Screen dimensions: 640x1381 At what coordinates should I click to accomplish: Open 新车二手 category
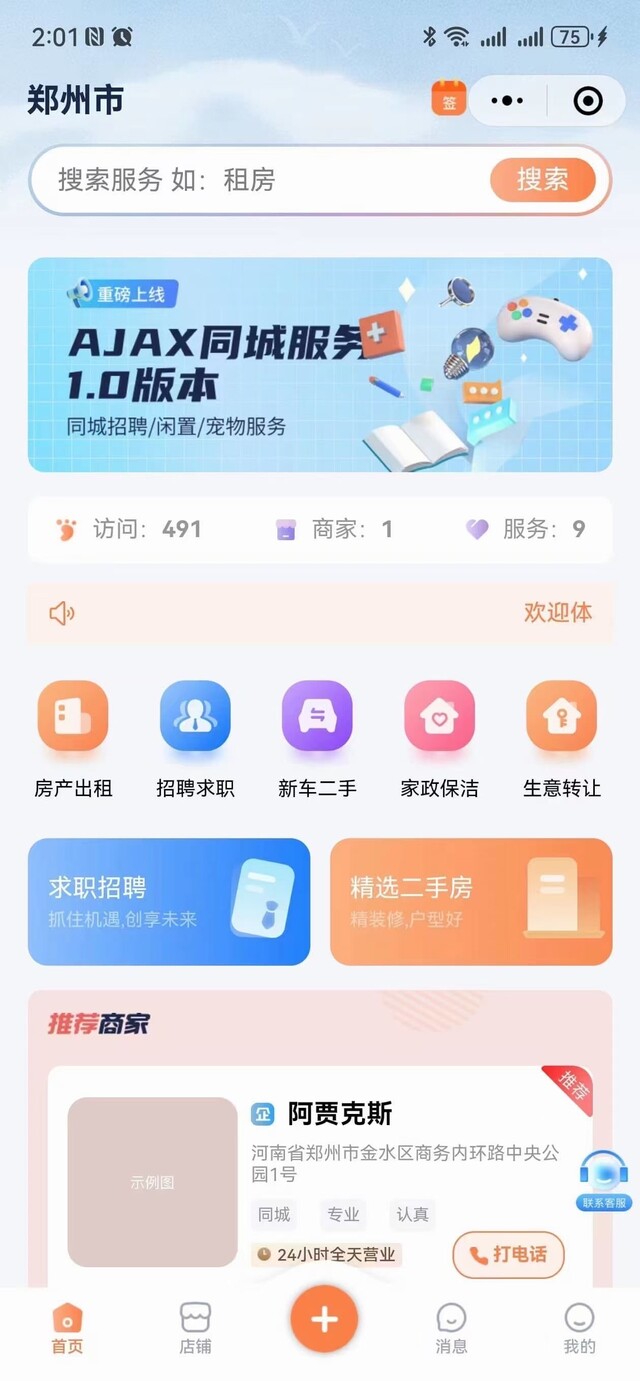[317, 738]
